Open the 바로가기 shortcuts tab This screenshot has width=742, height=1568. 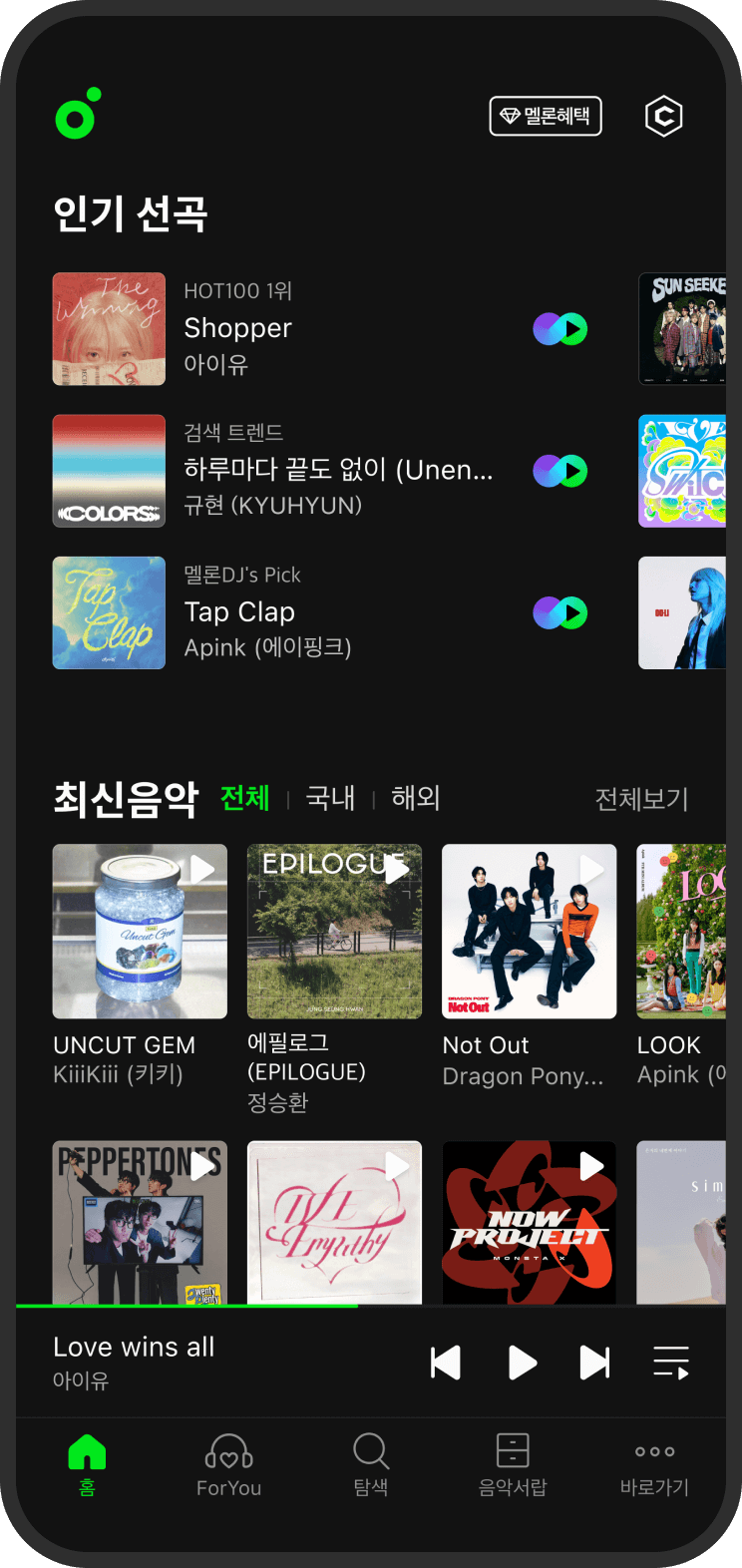click(x=654, y=1464)
